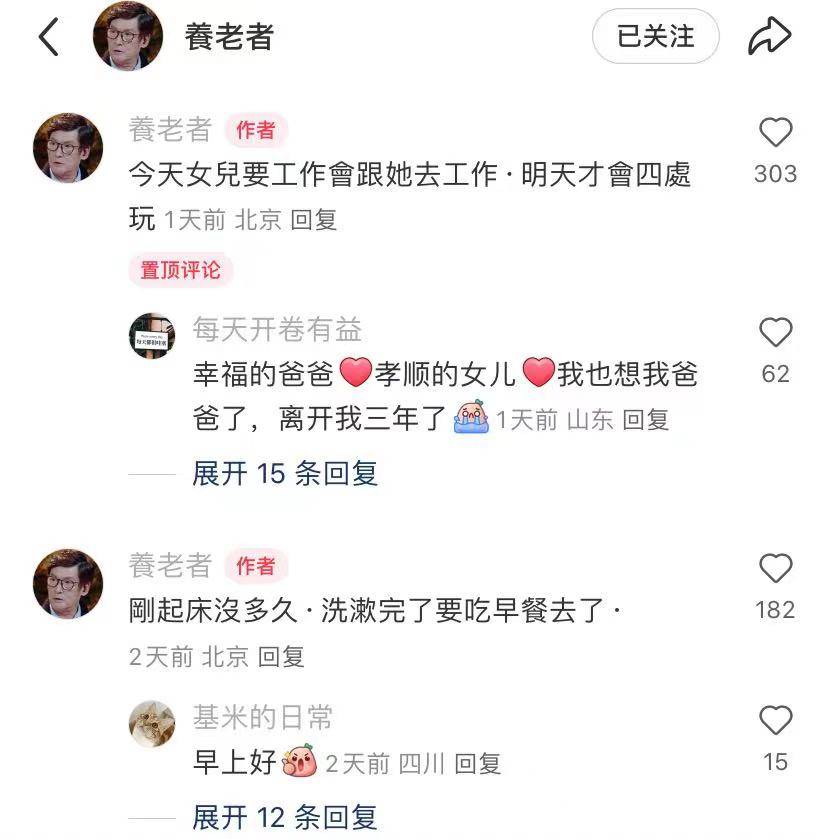Like the comment about 今天女兒要工作
Viewport: 828px width, 839px height.
775,133
